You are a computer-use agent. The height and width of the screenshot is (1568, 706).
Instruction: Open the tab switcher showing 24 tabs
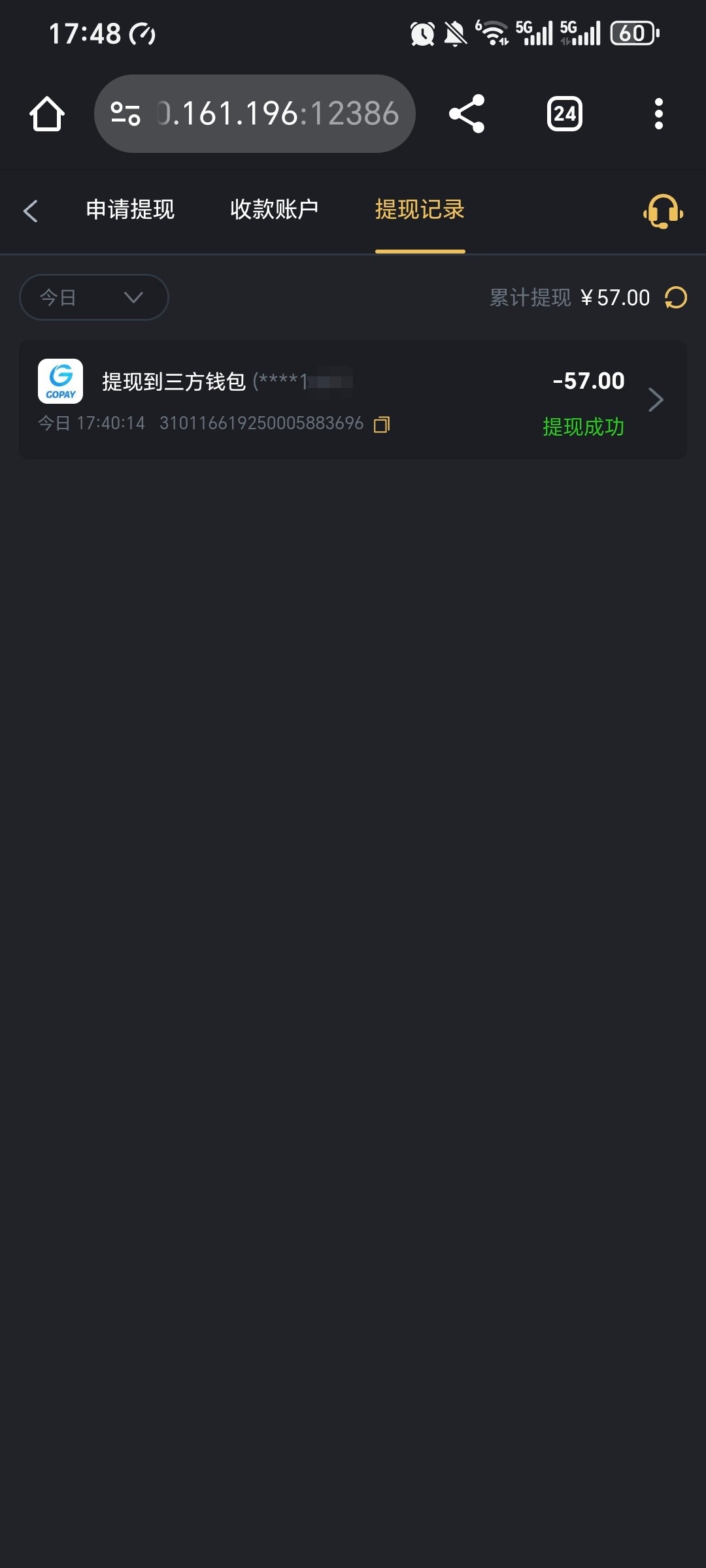[x=565, y=114]
